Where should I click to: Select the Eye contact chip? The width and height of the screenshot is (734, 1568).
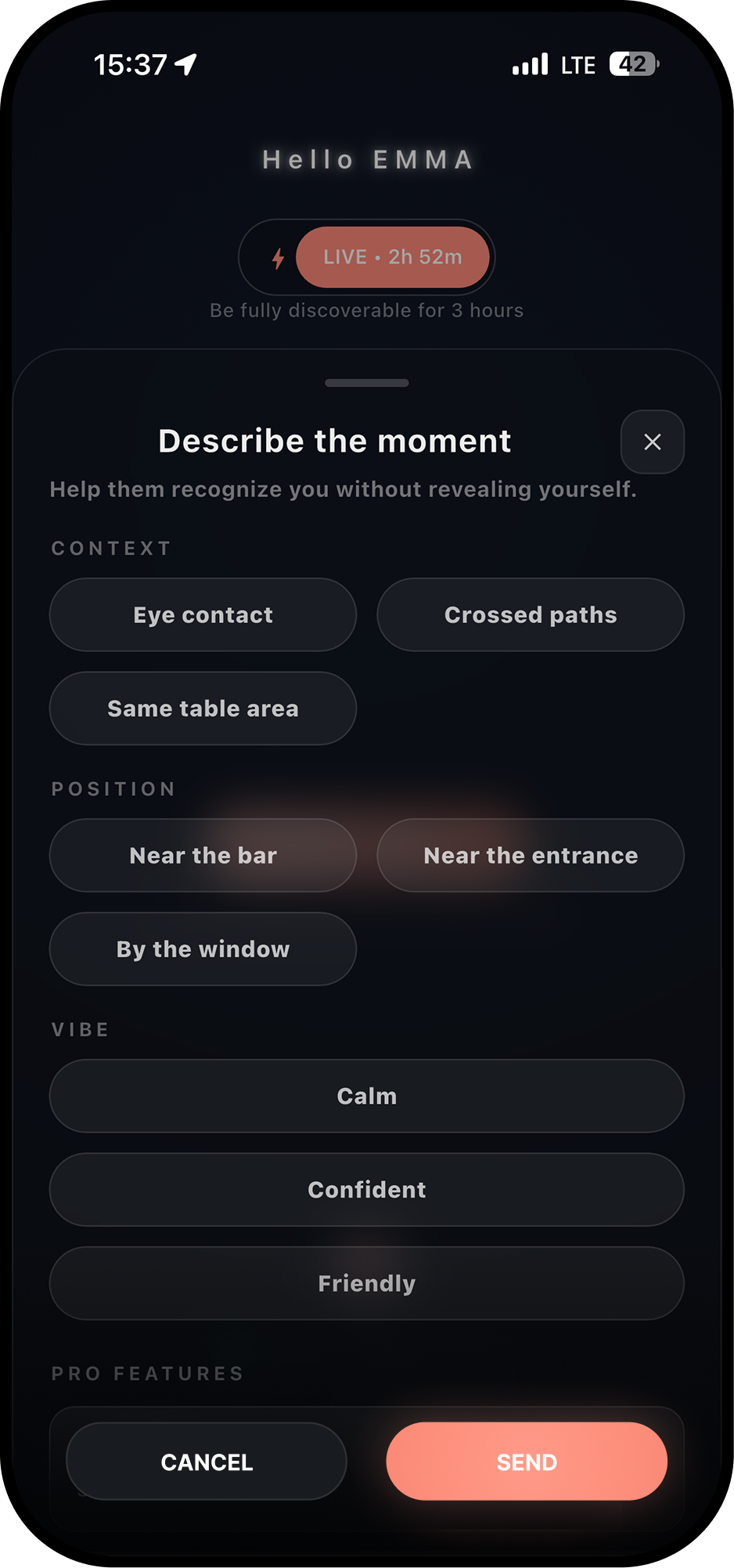click(203, 615)
